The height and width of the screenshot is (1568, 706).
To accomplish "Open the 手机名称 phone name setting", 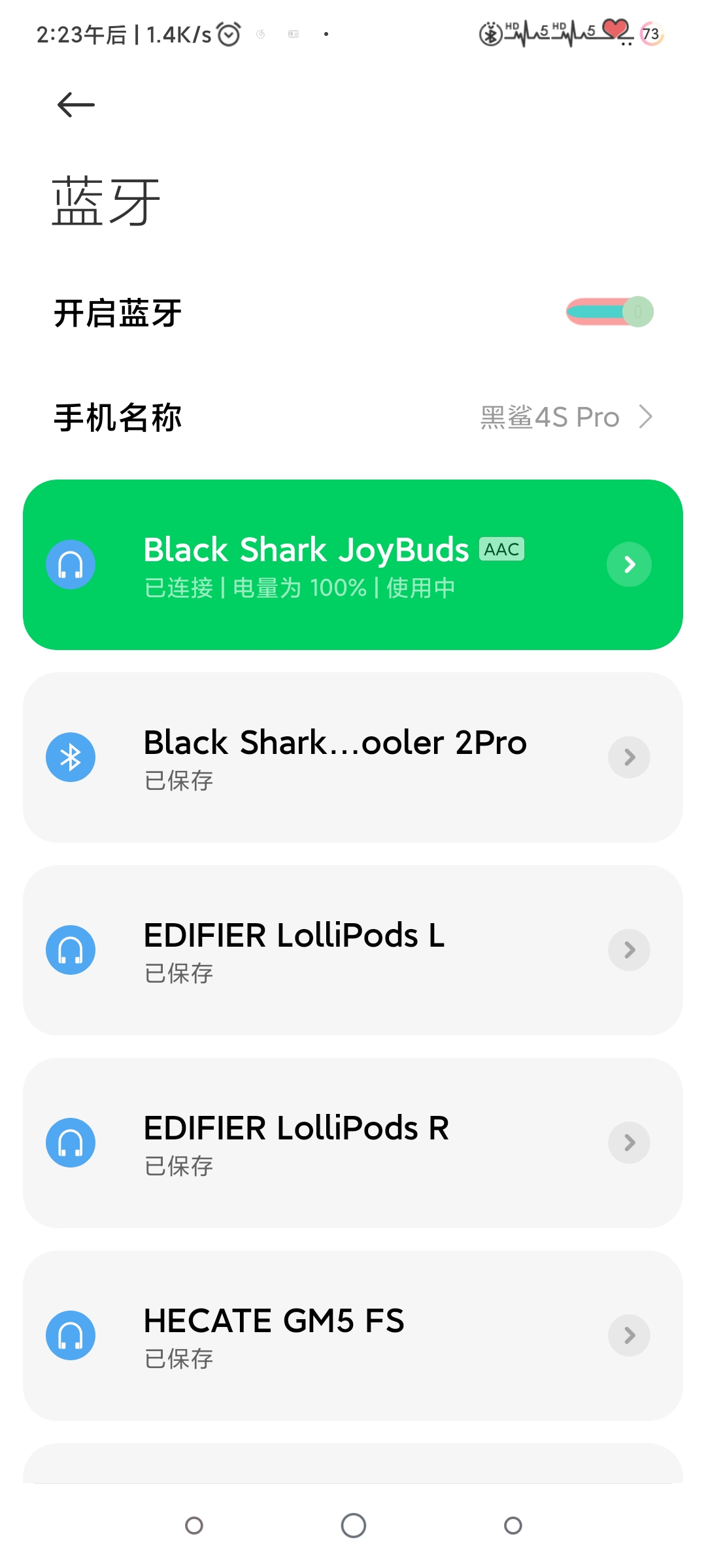I will (353, 417).
